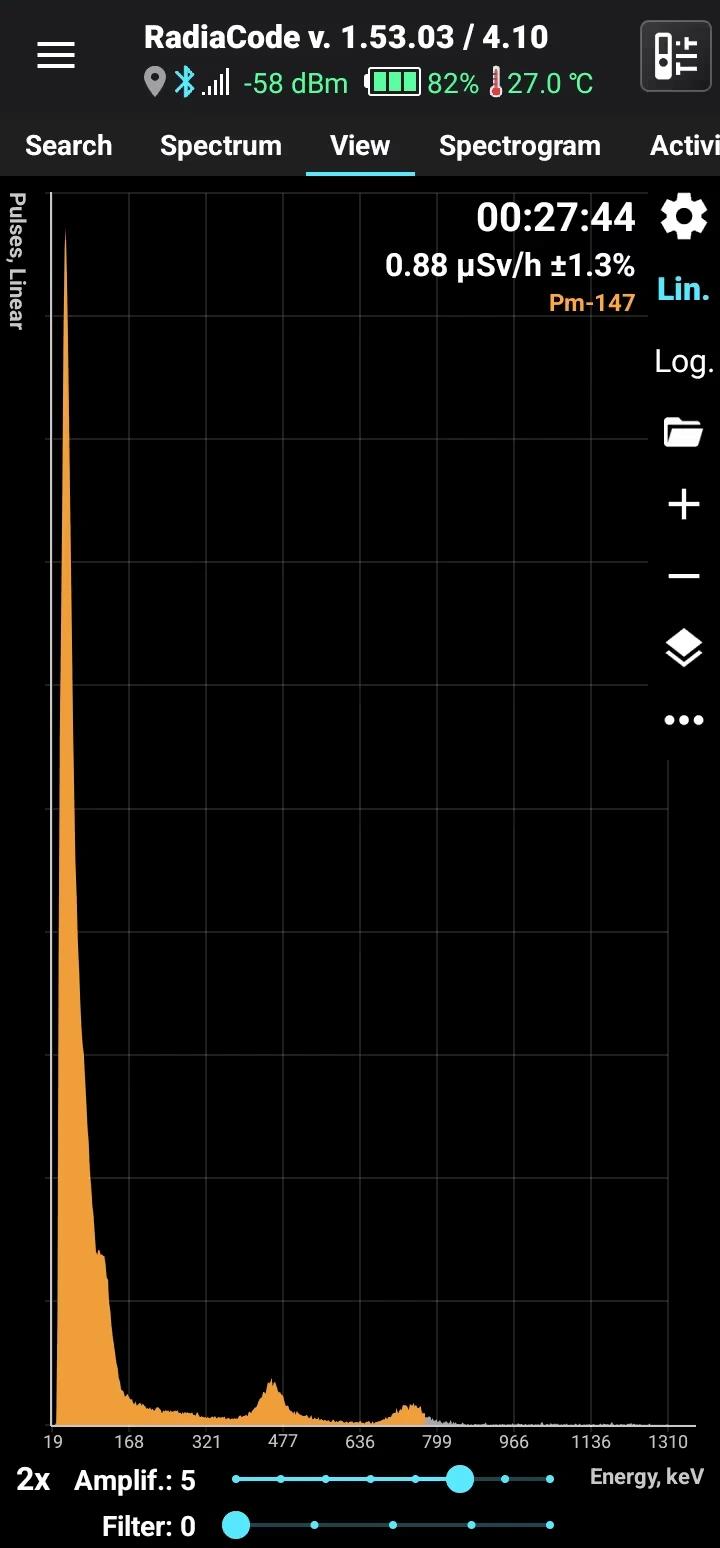Open the device settings icon in header
Viewport: 720px width, 1548px height.
(675, 56)
